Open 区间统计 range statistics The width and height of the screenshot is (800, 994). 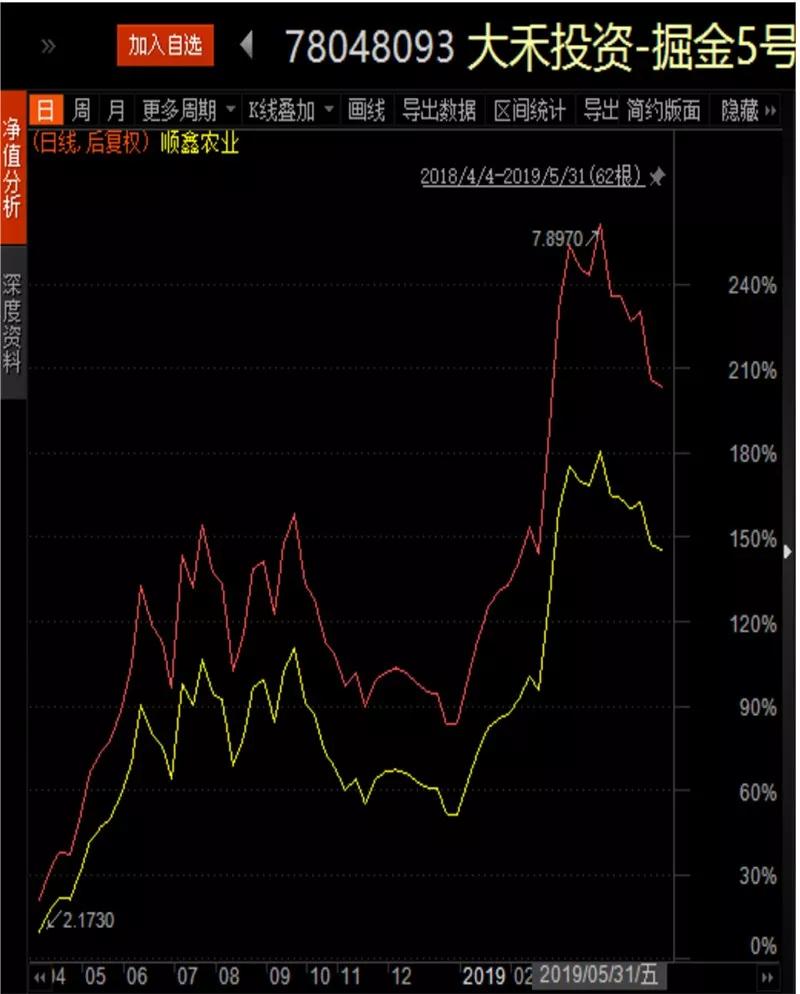[530, 110]
